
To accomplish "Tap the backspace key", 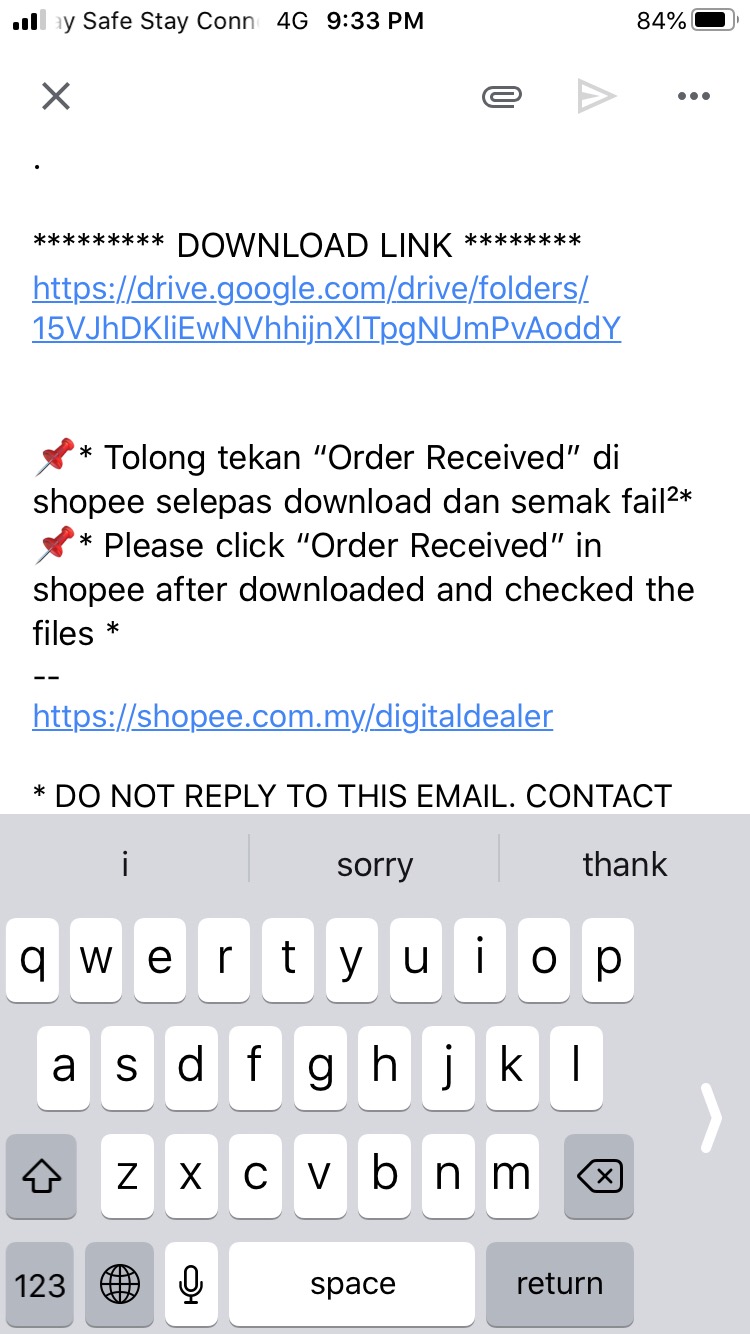I will click(x=599, y=1176).
